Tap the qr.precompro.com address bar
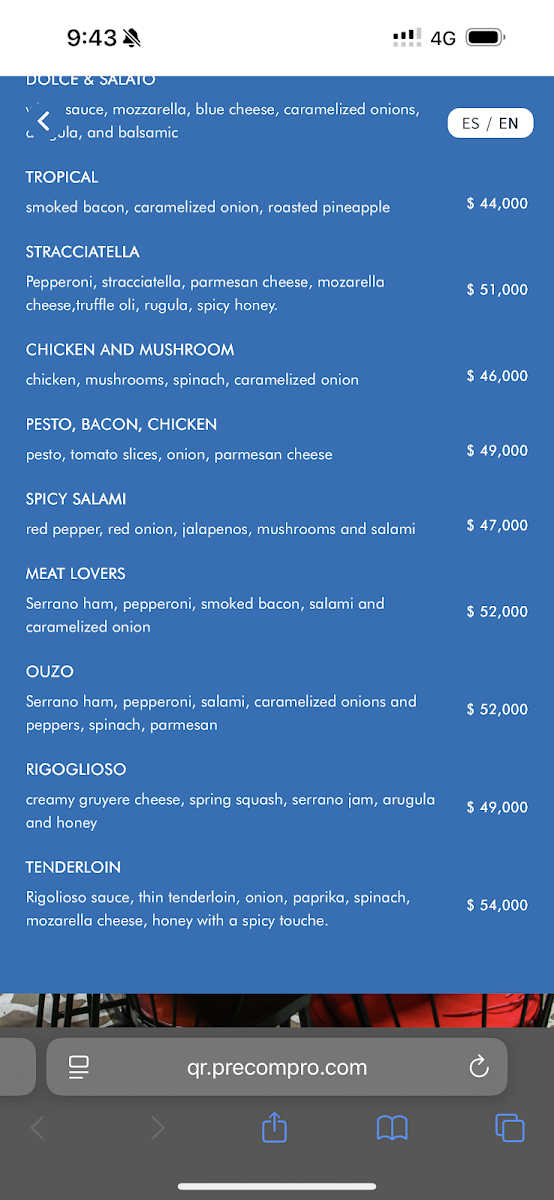Viewport: 554px width, 1200px height. coord(277,1067)
